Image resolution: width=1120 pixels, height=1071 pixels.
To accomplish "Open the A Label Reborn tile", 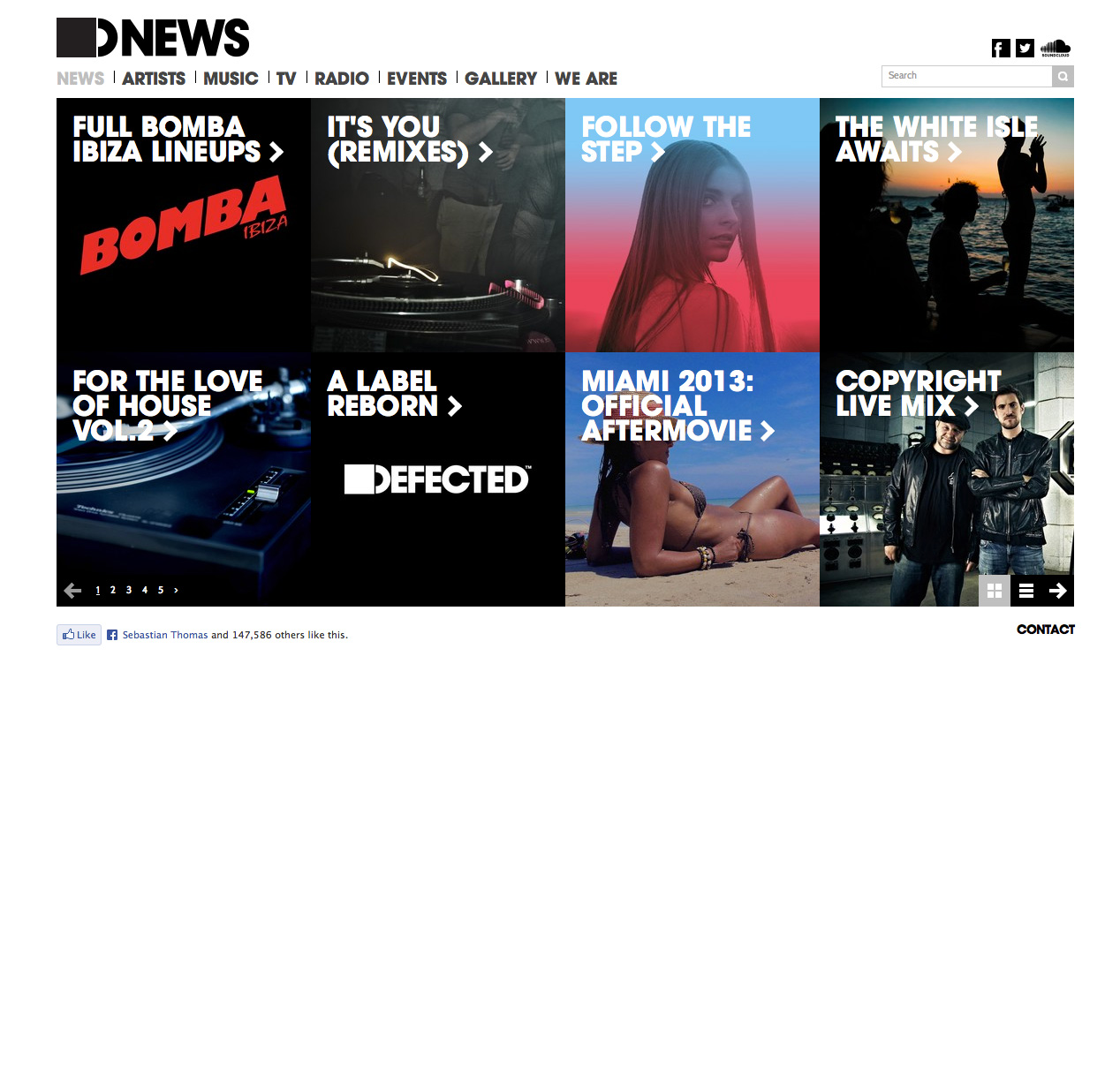I will pos(438,479).
